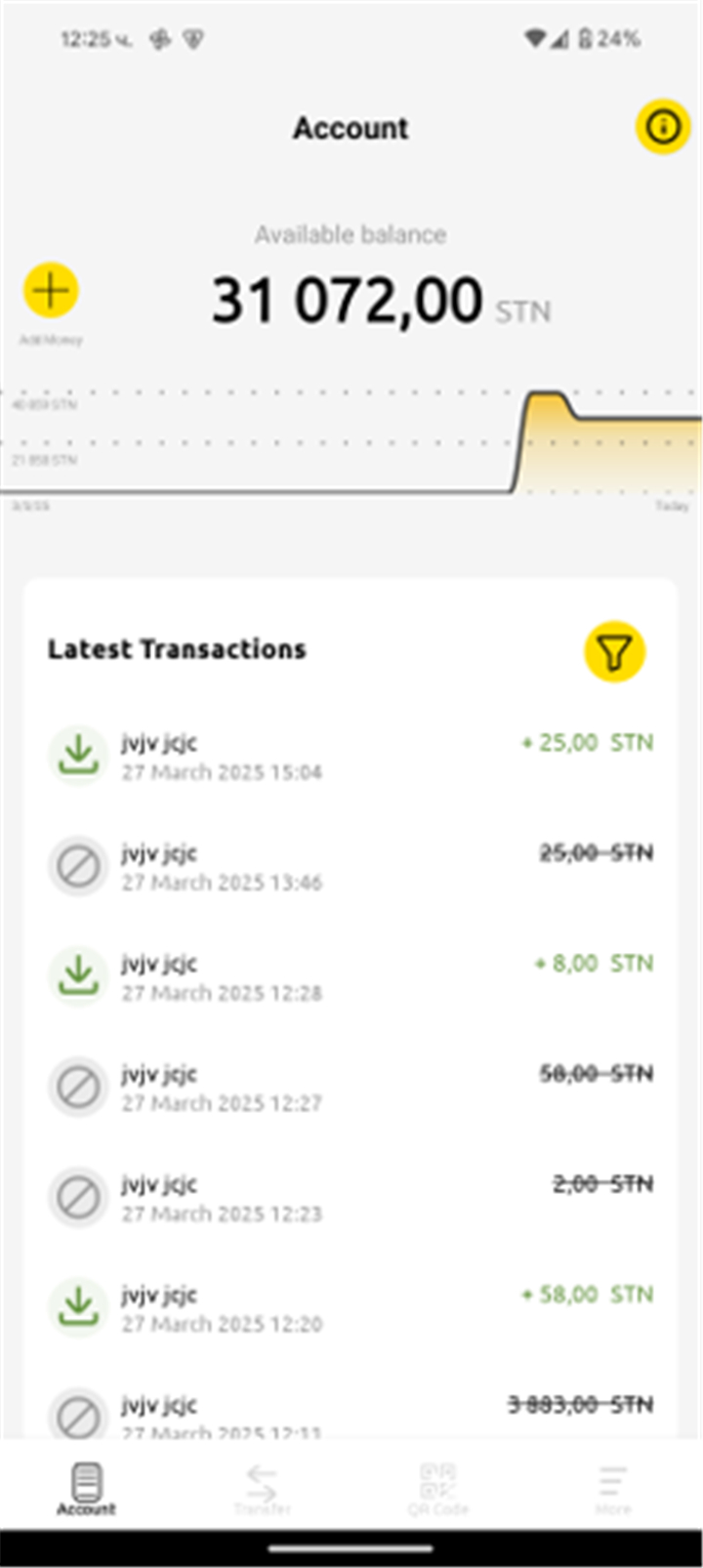
Task: Open the +58,00 STN transaction from 12:20
Action: [351, 1307]
